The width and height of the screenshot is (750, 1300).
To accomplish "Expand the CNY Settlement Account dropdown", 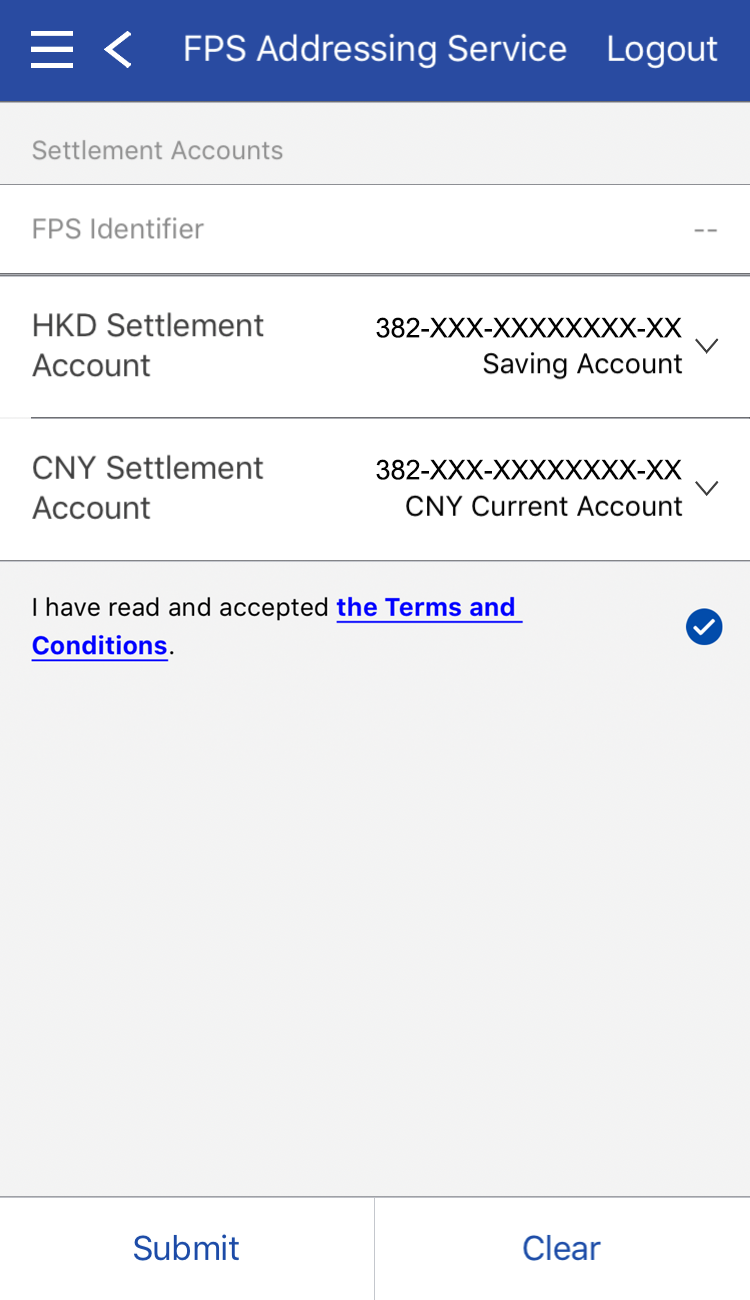I will pyautogui.click(x=706, y=488).
